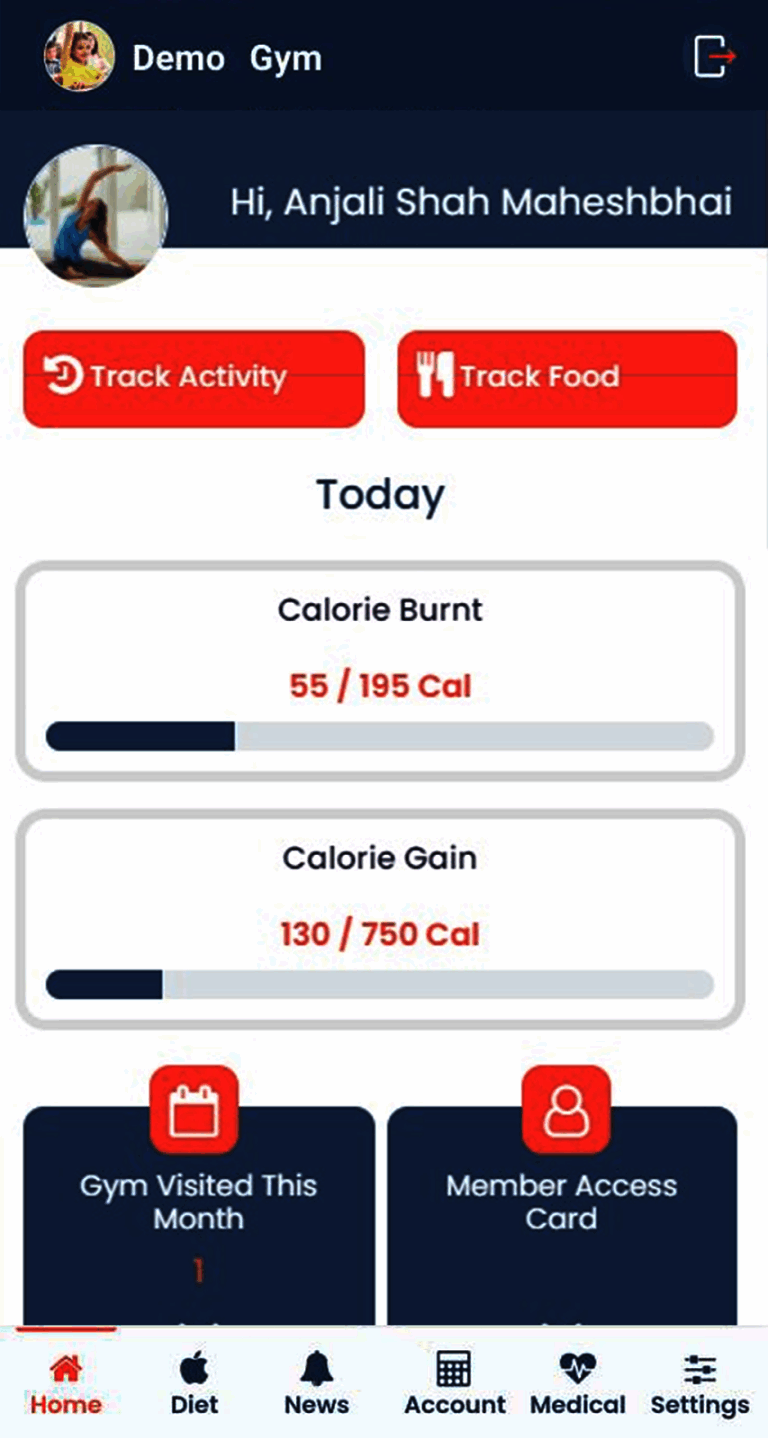Go to the Settings tab
Viewport: 768px width, 1440px height.
pyautogui.click(x=699, y=1385)
